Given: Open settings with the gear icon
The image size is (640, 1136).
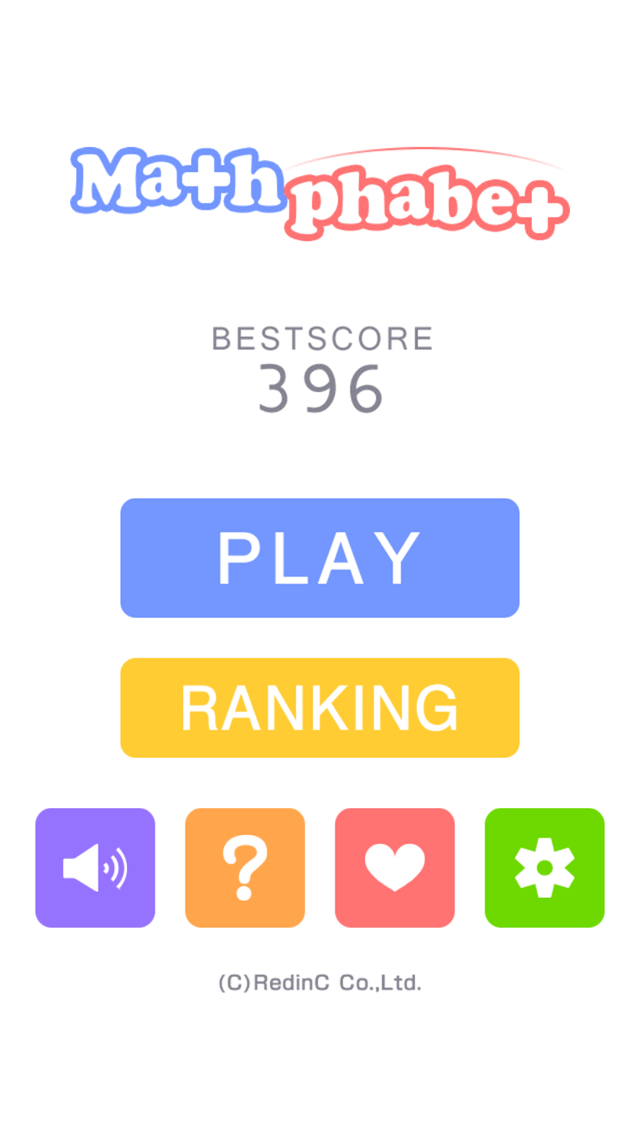Looking at the screenshot, I should 545,868.
